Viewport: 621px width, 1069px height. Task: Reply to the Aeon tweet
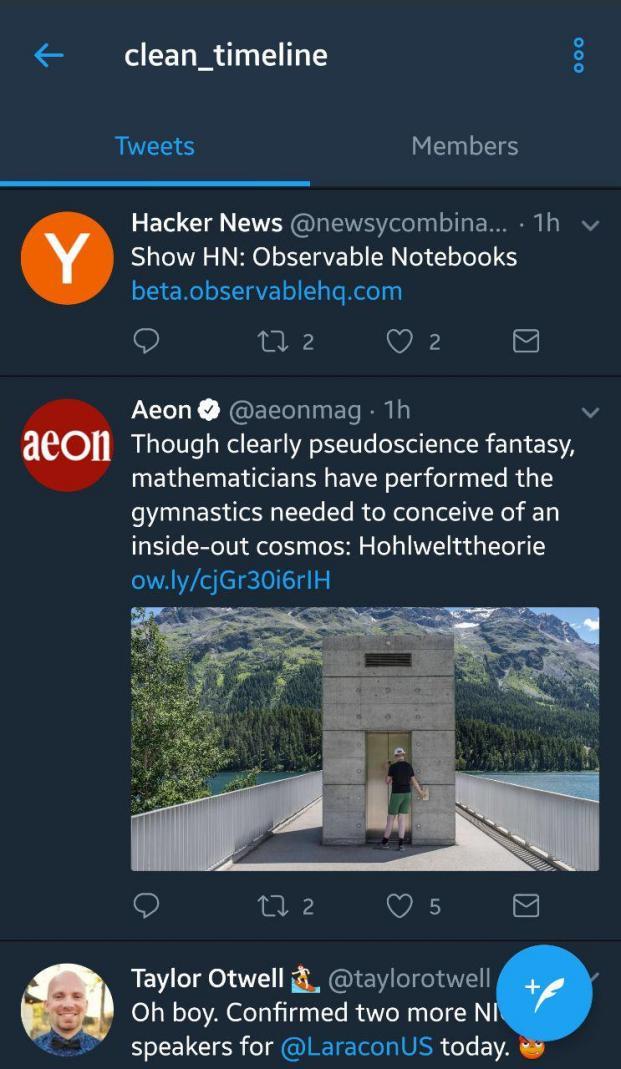147,906
